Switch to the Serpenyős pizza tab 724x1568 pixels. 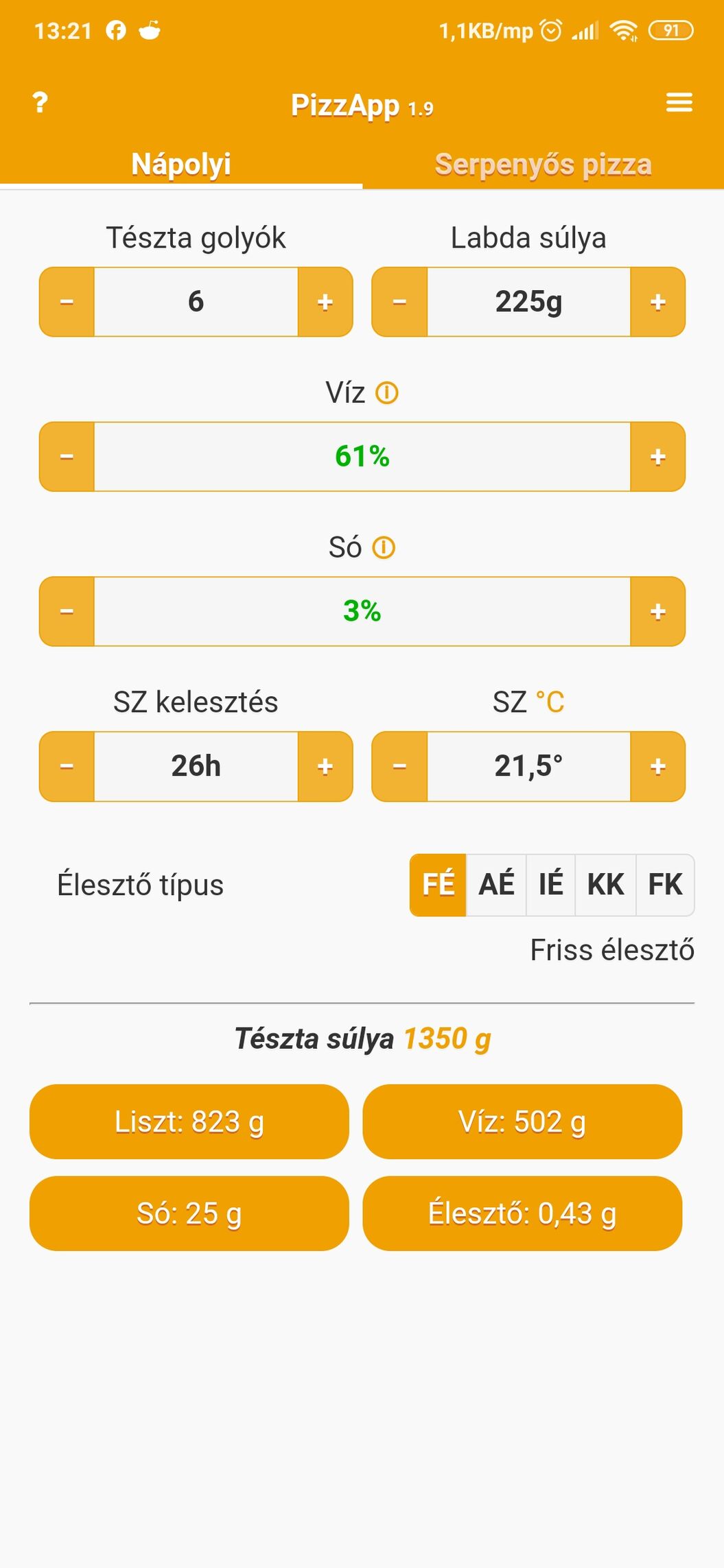543,165
